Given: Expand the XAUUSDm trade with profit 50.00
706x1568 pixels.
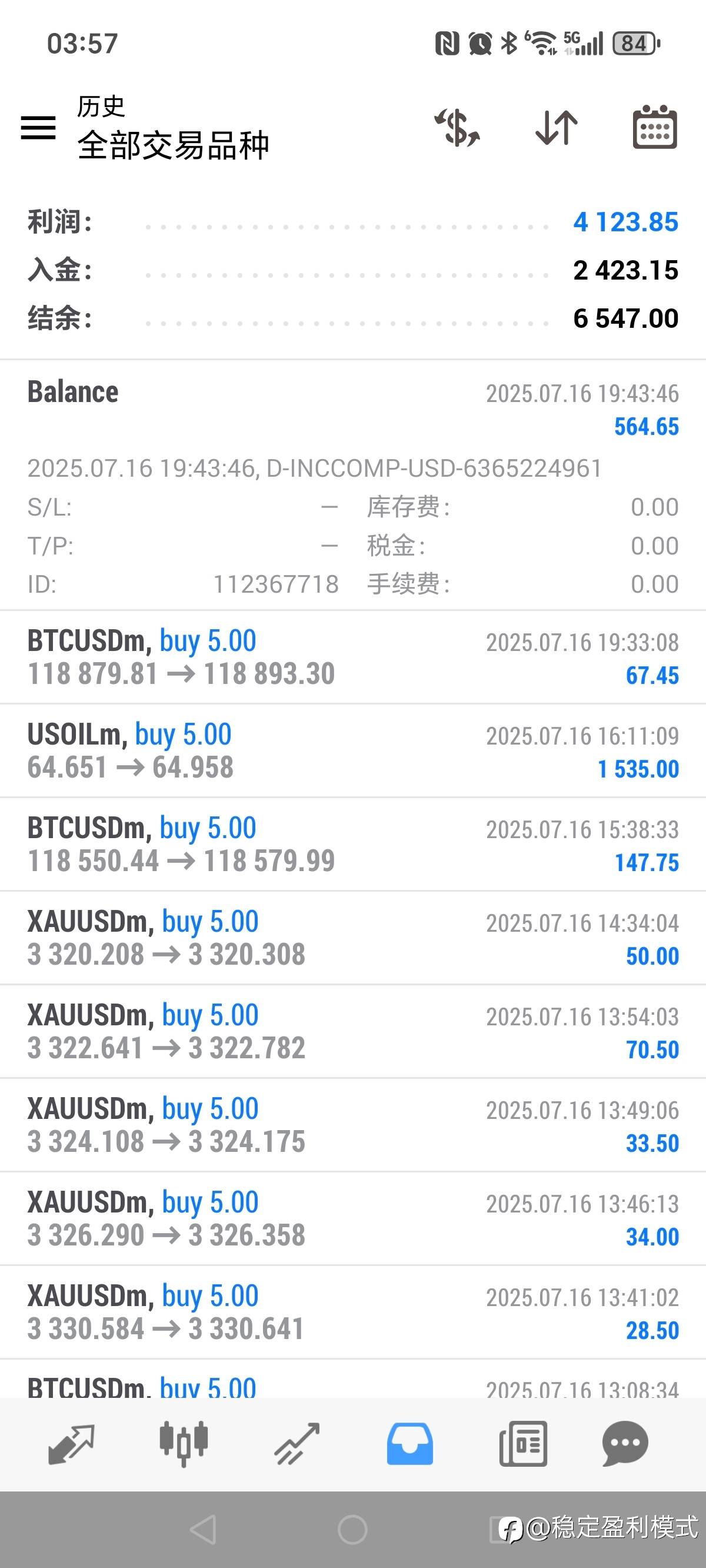Looking at the screenshot, I should [x=353, y=938].
